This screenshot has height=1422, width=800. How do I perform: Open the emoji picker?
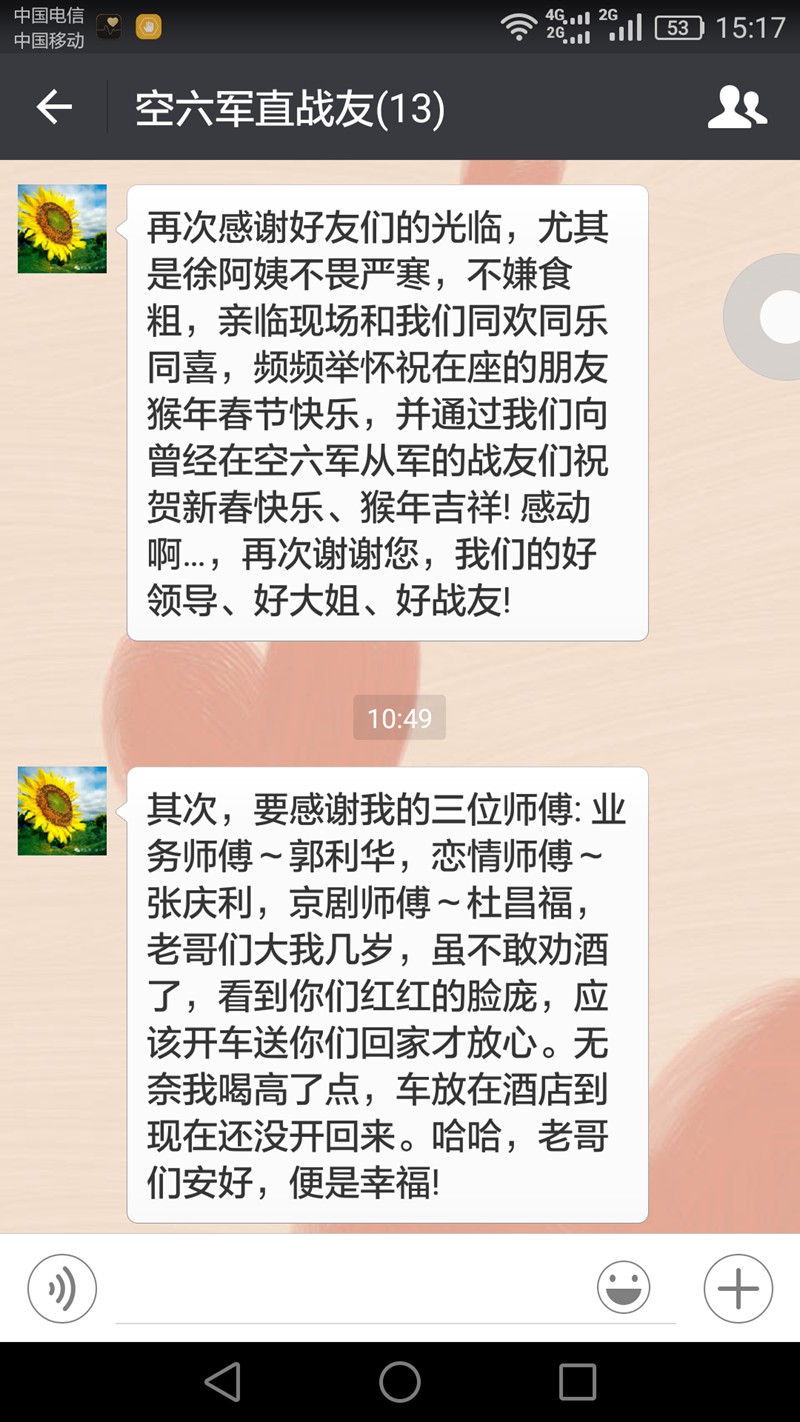(x=623, y=1287)
